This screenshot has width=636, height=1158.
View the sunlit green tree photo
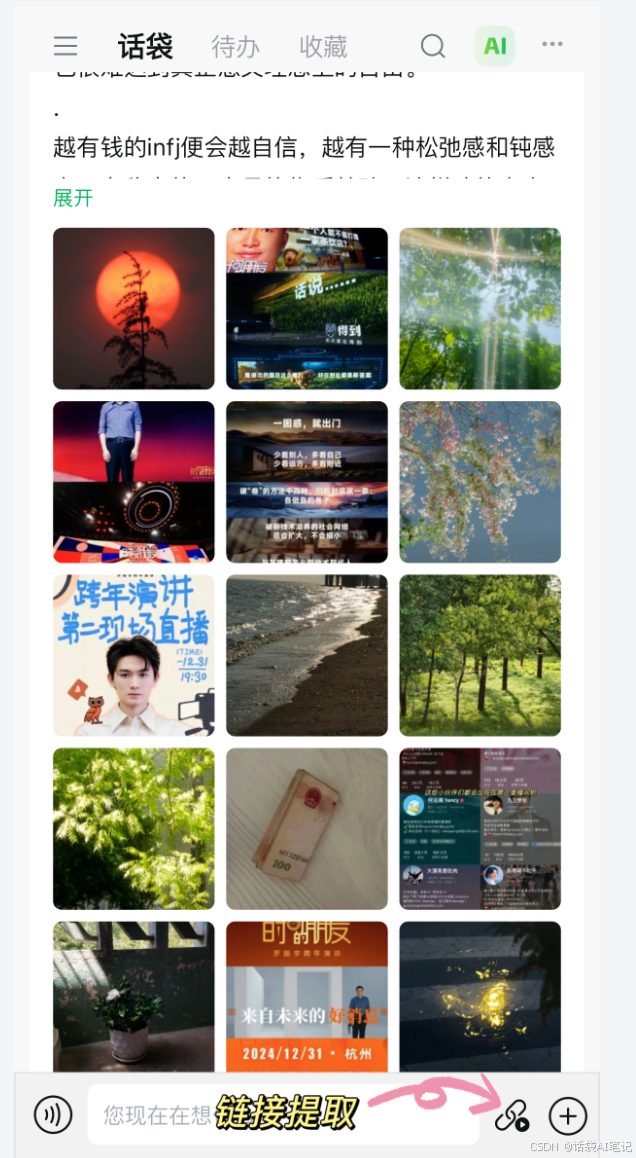tap(480, 308)
